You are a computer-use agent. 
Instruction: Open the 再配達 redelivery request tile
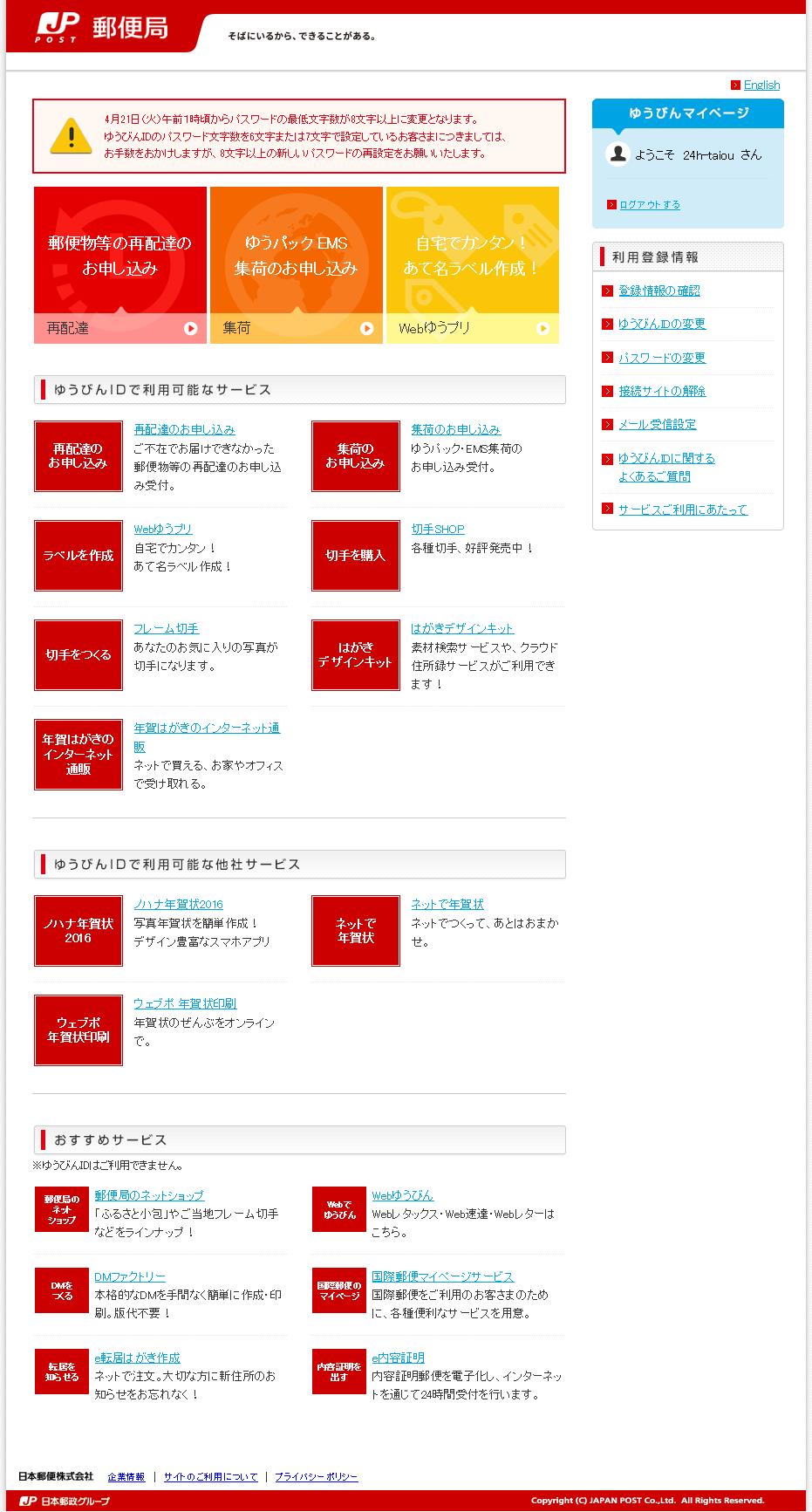120,265
